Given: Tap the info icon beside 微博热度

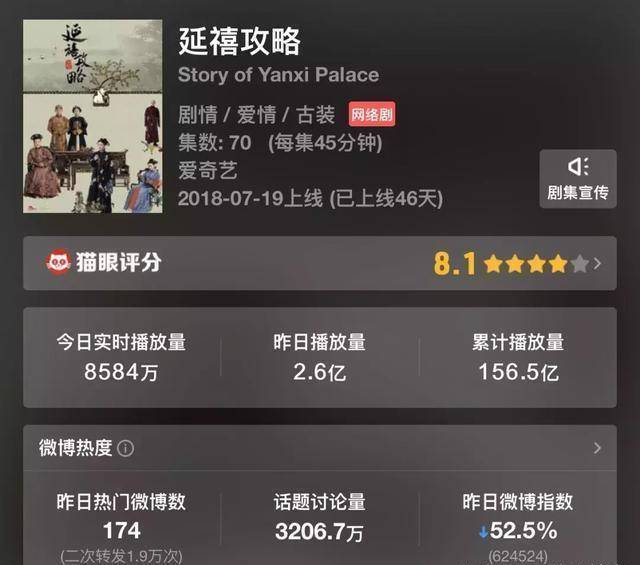Looking at the screenshot, I should [x=126, y=448].
